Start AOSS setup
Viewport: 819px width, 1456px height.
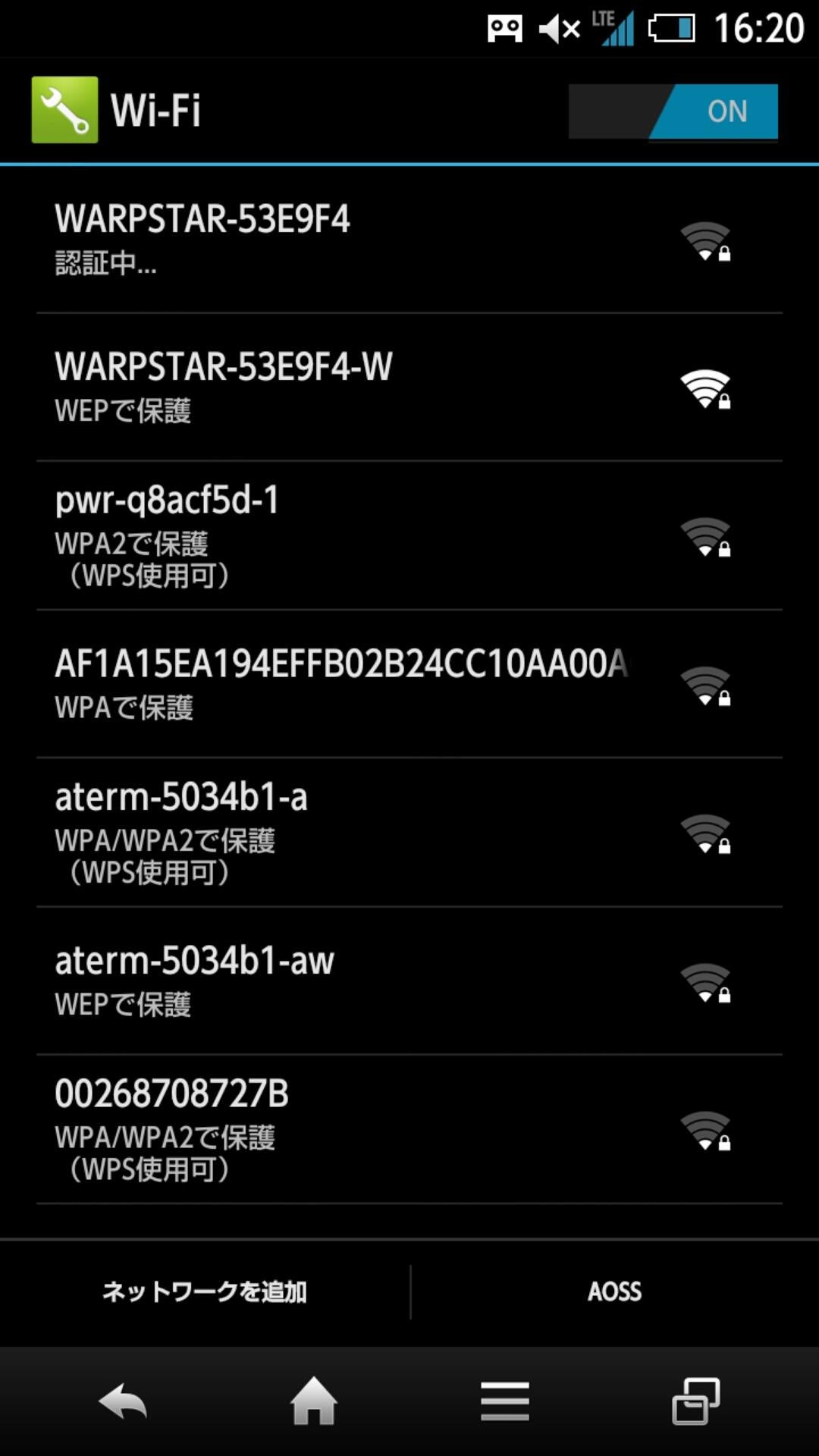click(x=614, y=1291)
